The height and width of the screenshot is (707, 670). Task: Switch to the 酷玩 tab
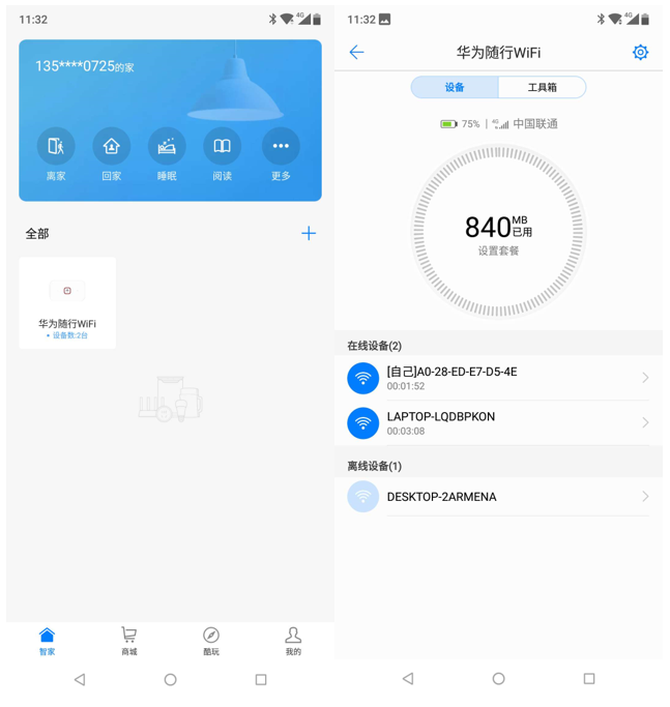point(211,640)
